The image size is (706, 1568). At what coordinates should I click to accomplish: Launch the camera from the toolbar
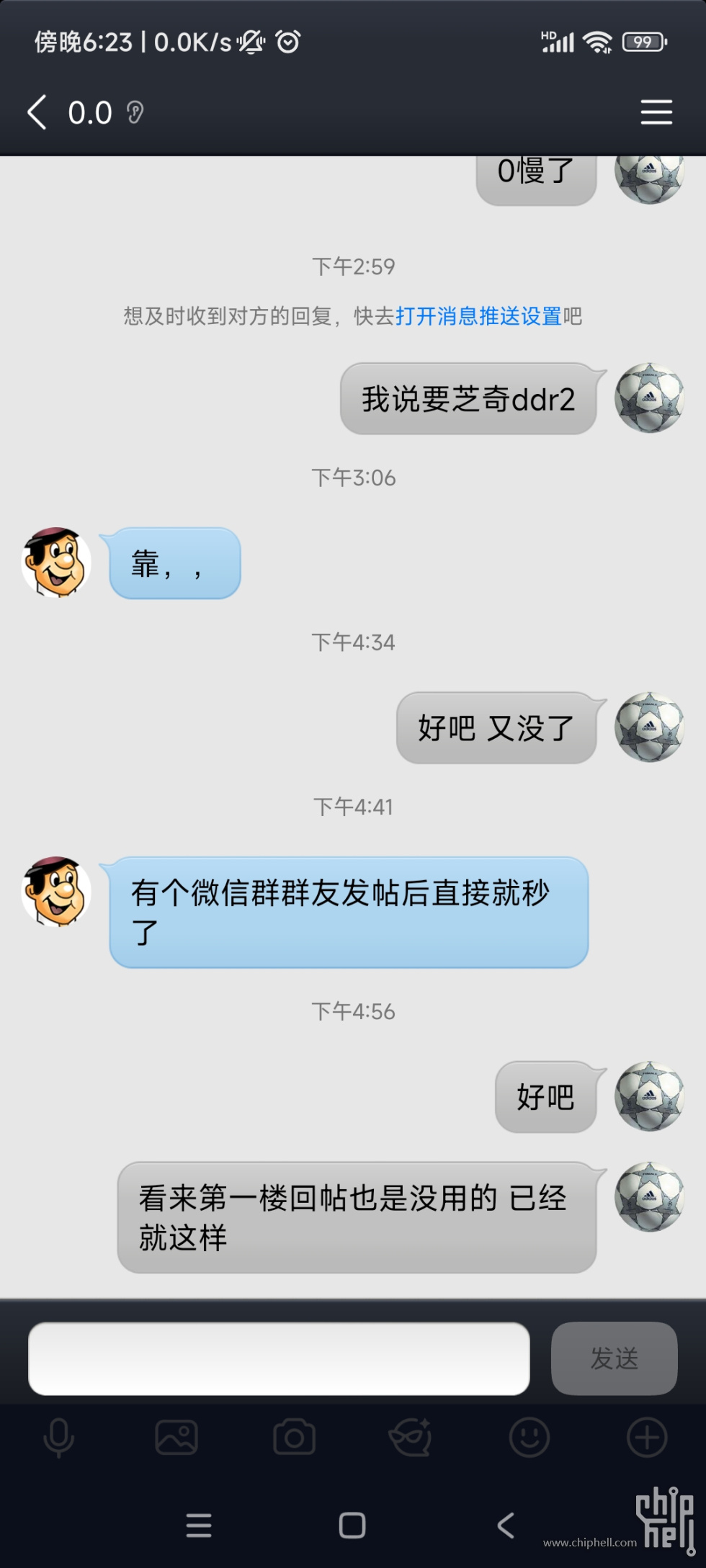point(294,1437)
